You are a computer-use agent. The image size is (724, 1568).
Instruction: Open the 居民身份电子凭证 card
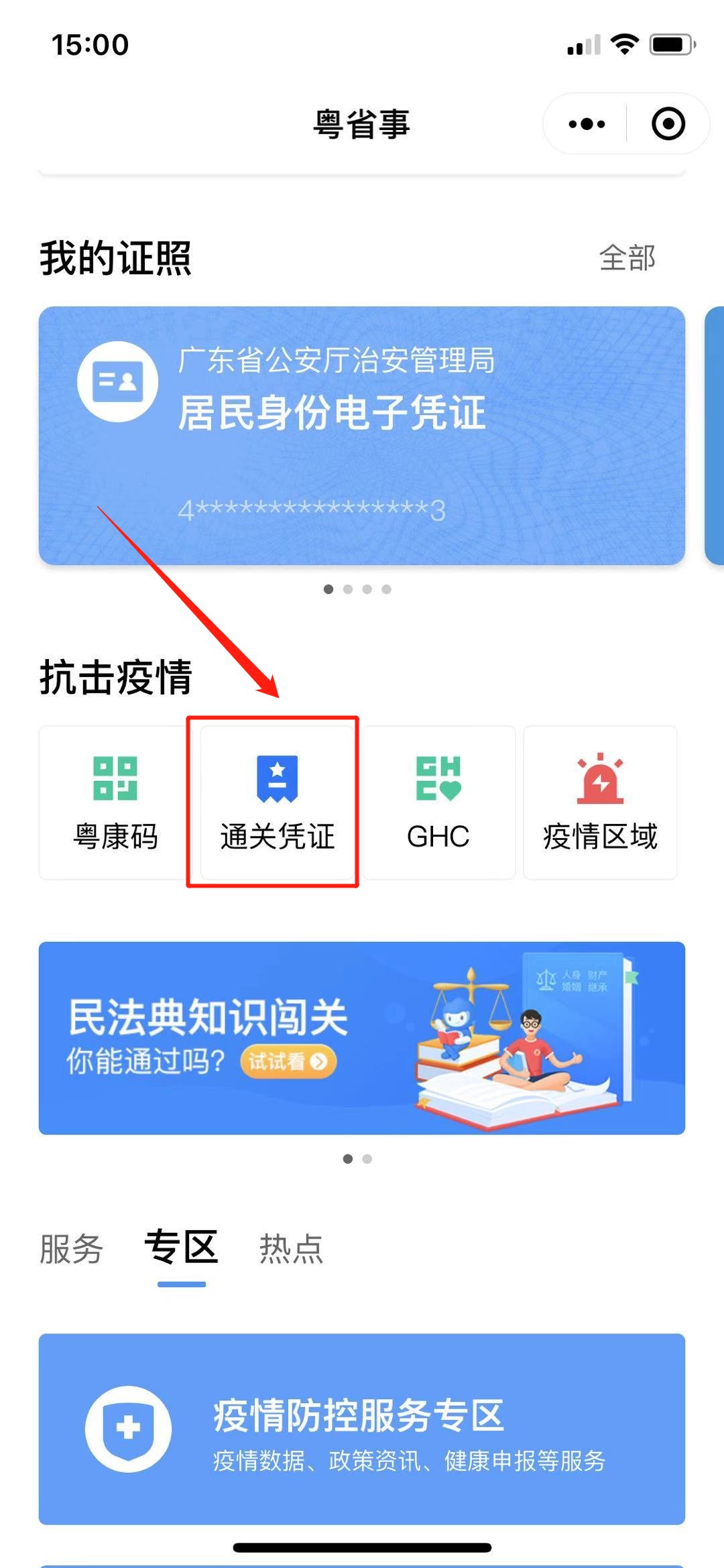(x=362, y=436)
